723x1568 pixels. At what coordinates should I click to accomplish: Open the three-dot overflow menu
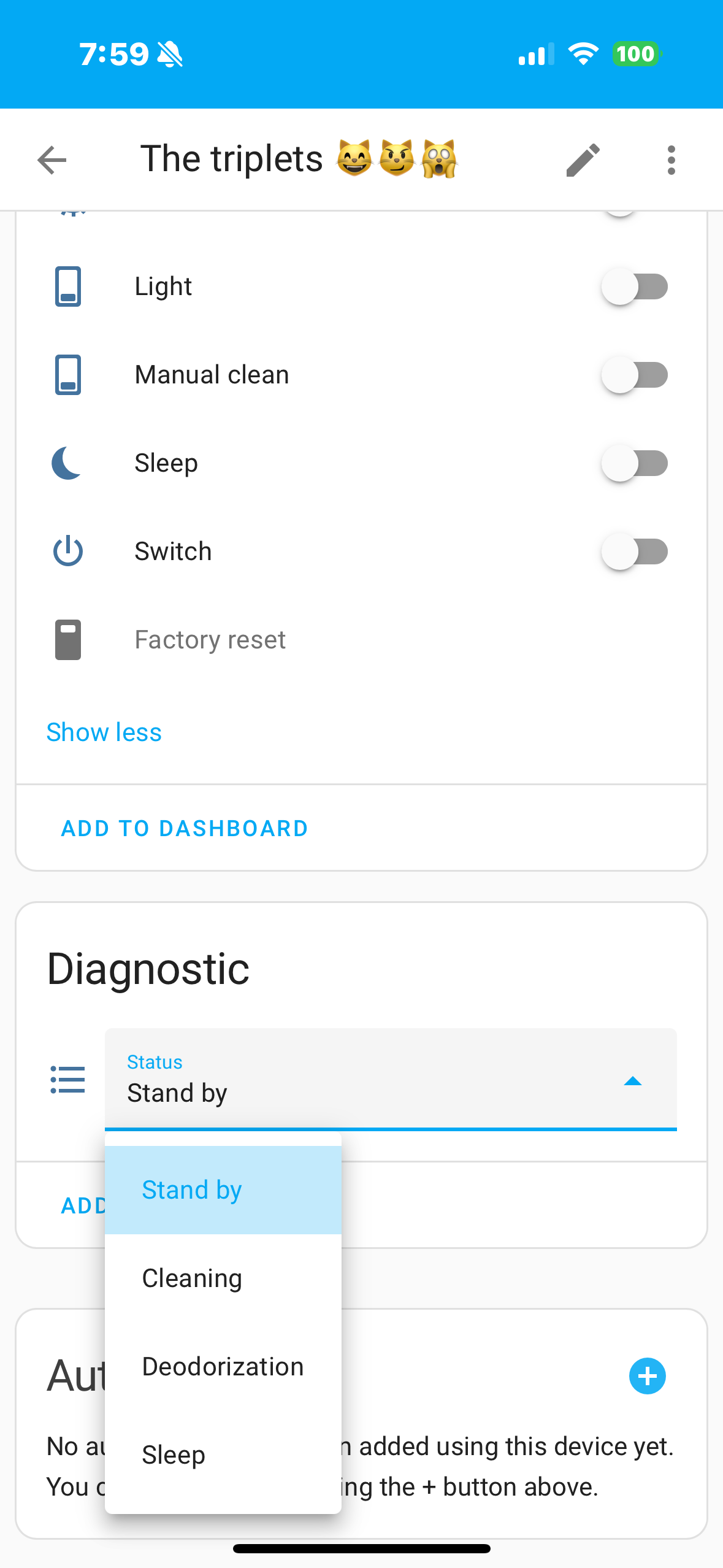point(671,161)
